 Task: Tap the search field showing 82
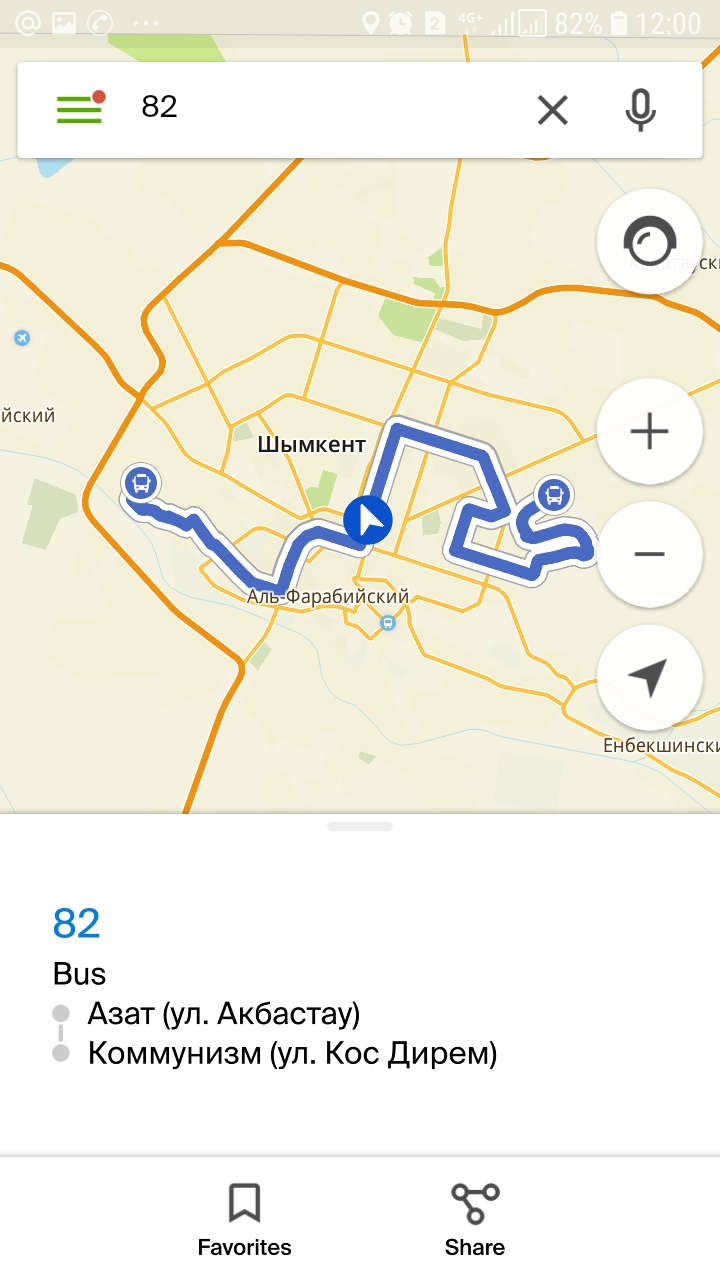[x=320, y=108]
